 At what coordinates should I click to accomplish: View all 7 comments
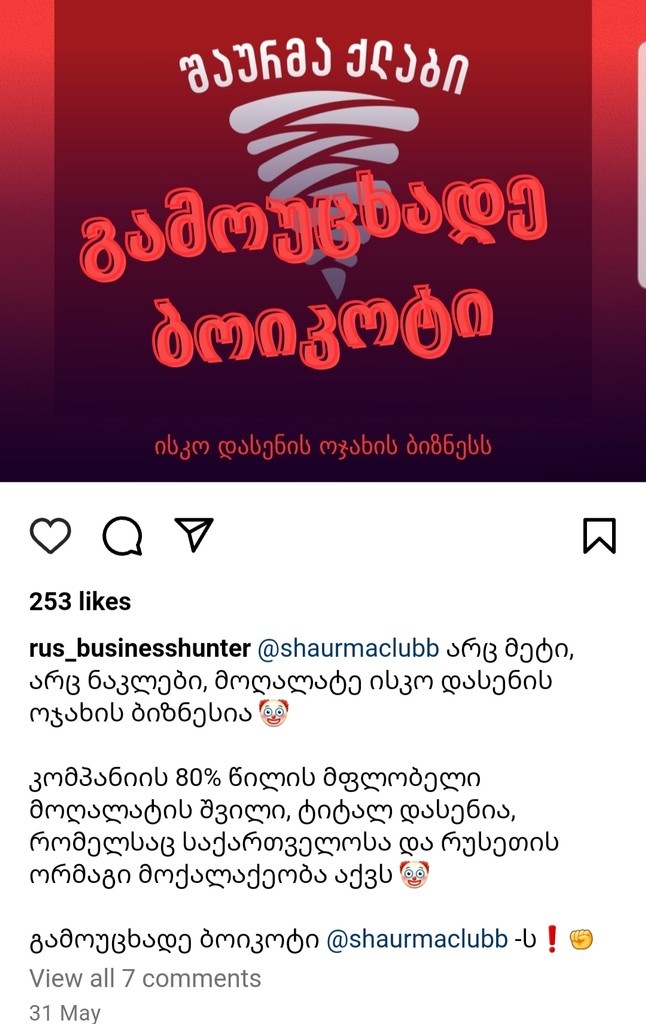pyautogui.click(x=145, y=978)
